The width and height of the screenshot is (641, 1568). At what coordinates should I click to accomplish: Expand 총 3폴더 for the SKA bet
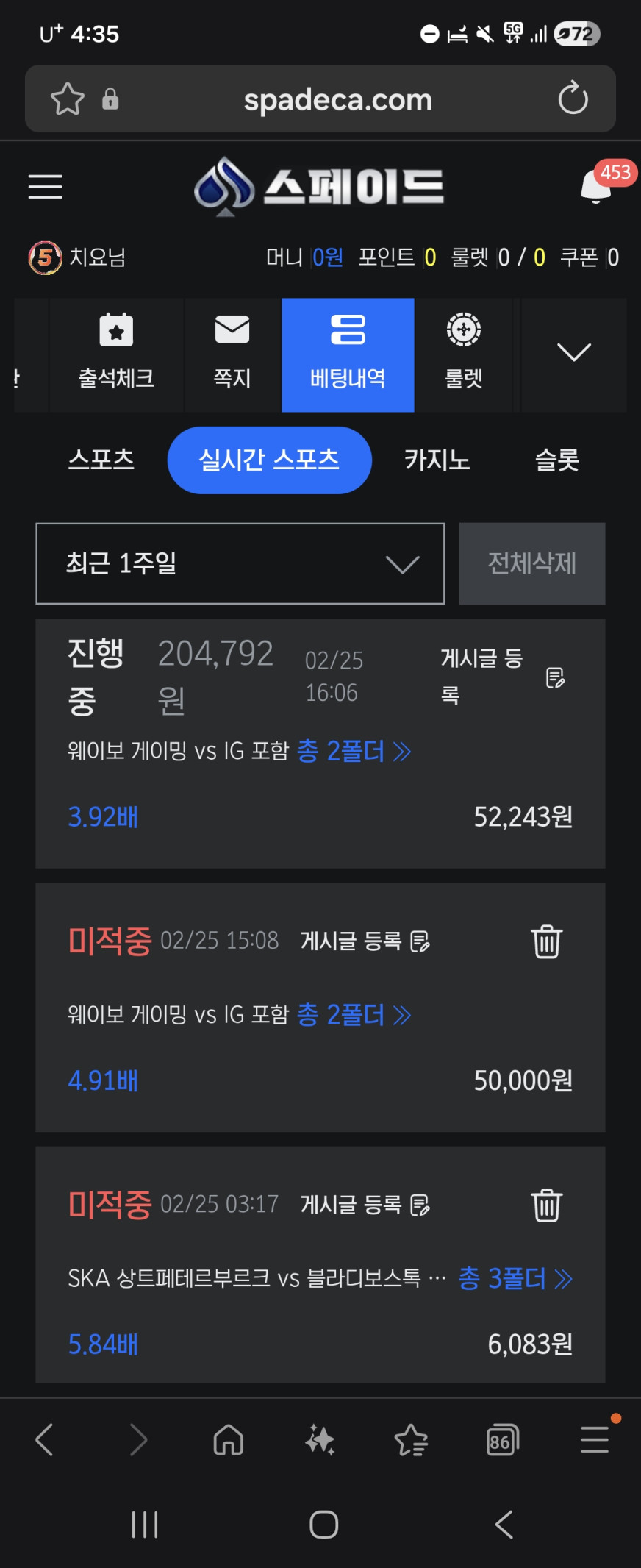point(515,1279)
